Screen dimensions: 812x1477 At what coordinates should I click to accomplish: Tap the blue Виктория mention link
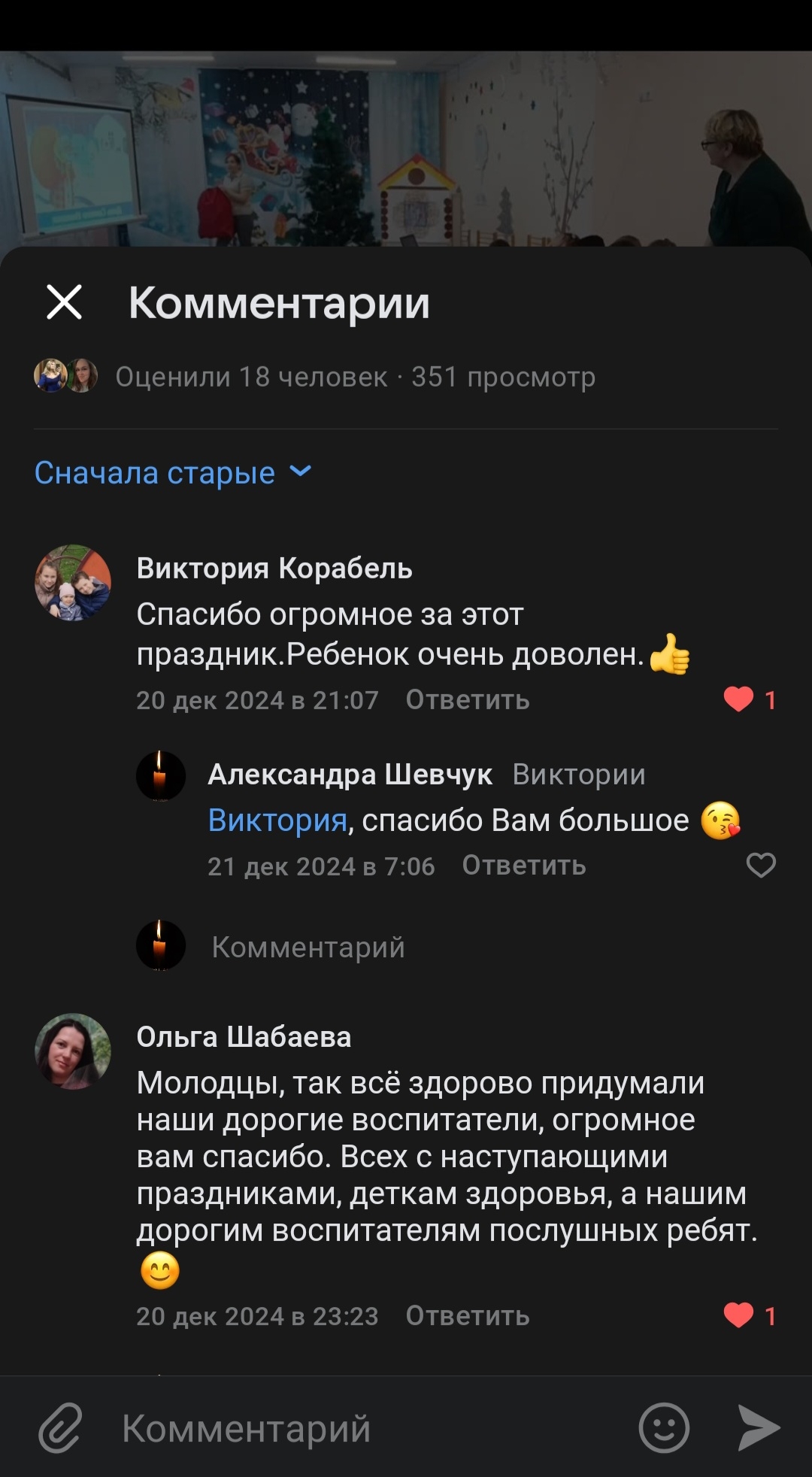tap(277, 820)
